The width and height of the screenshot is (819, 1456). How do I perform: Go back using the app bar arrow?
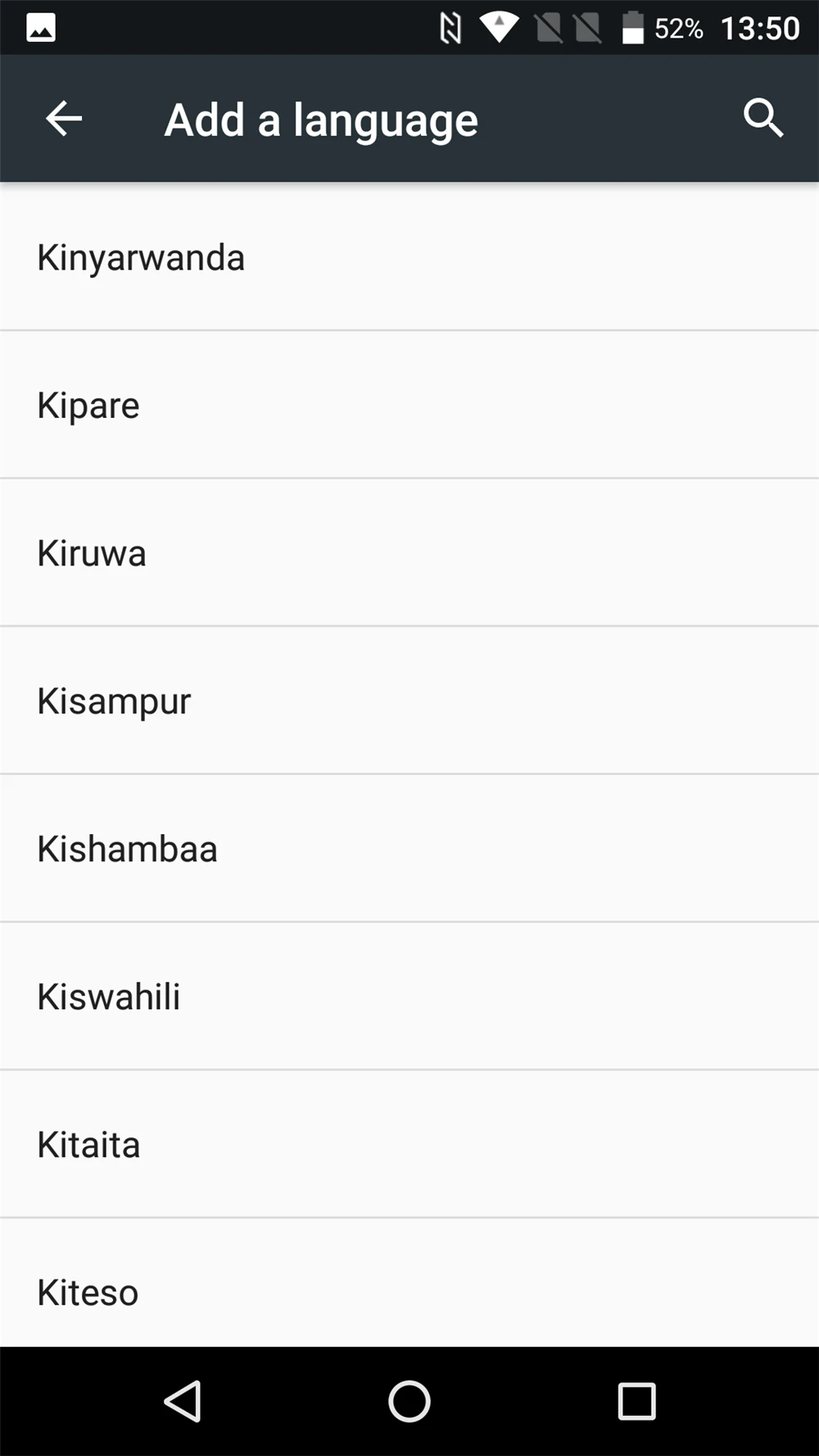pyautogui.click(x=63, y=119)
